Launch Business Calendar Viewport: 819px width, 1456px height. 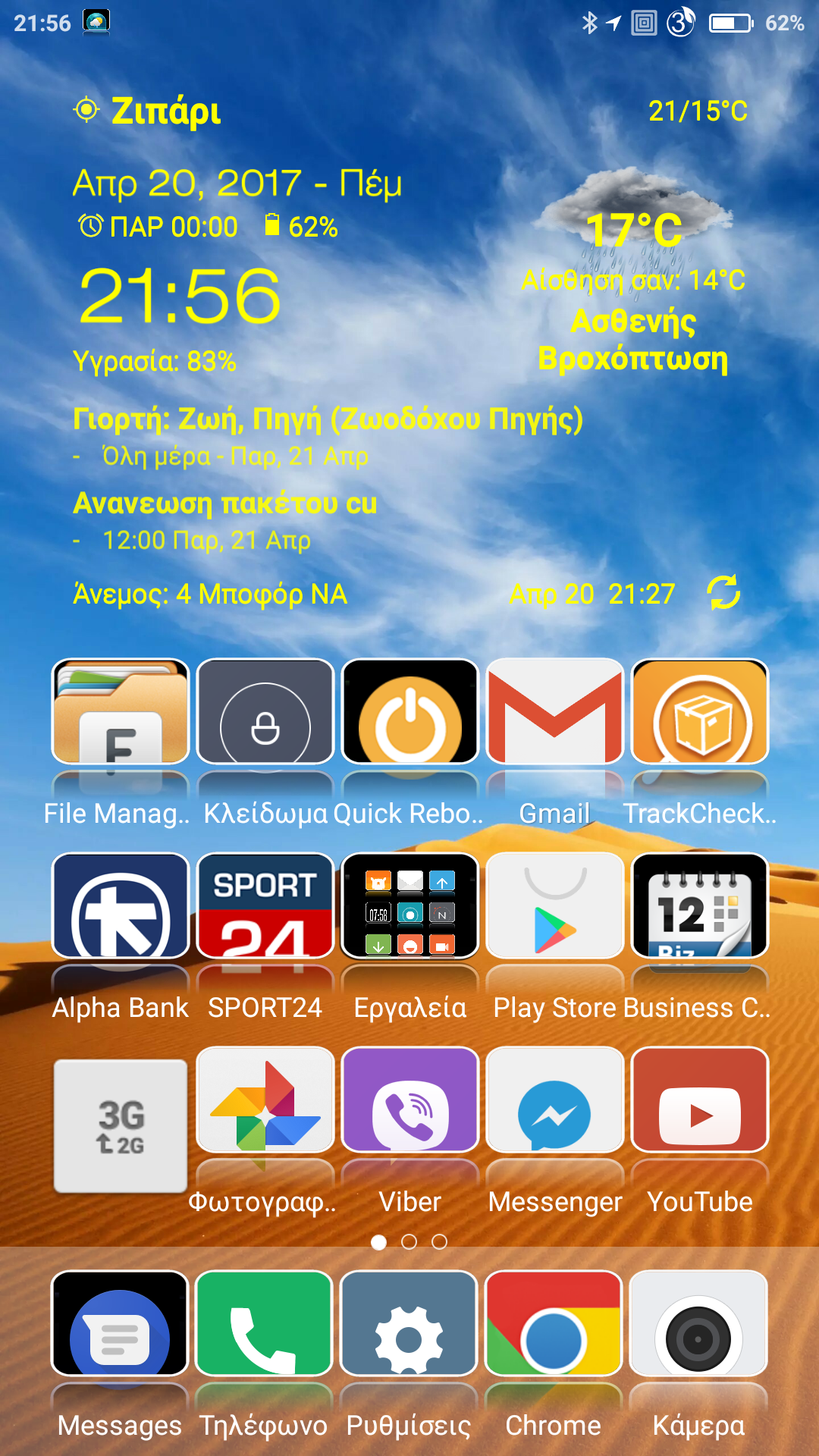[x=699, y=905]
